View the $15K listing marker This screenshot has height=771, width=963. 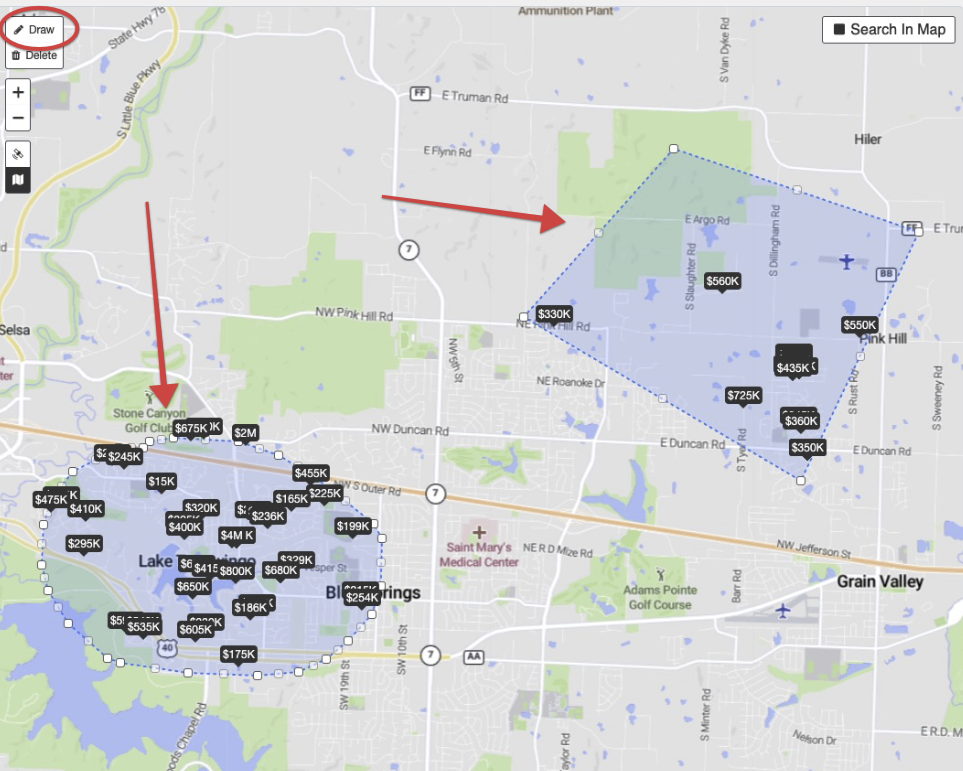click(162, 481)
